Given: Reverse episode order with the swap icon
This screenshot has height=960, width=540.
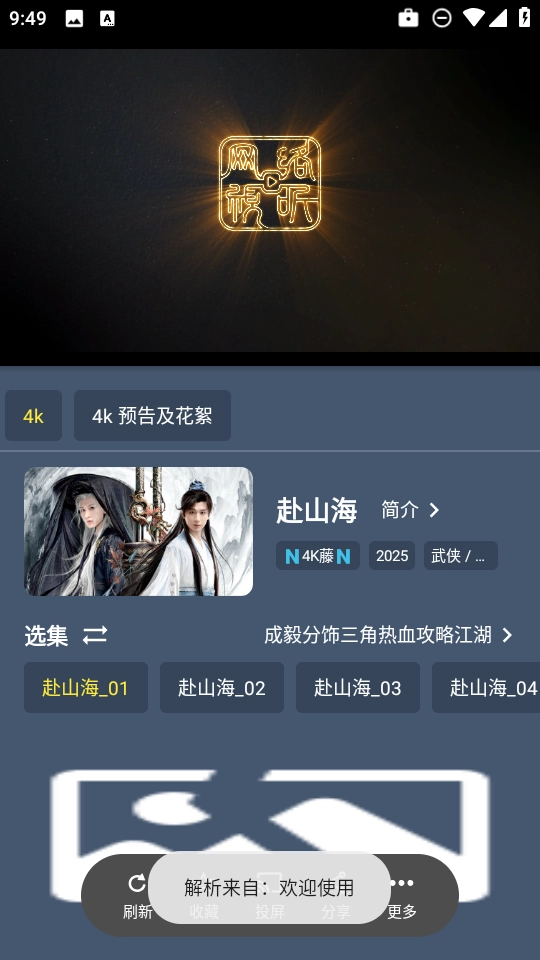Looking at the screenshot, I should point(95,636).
